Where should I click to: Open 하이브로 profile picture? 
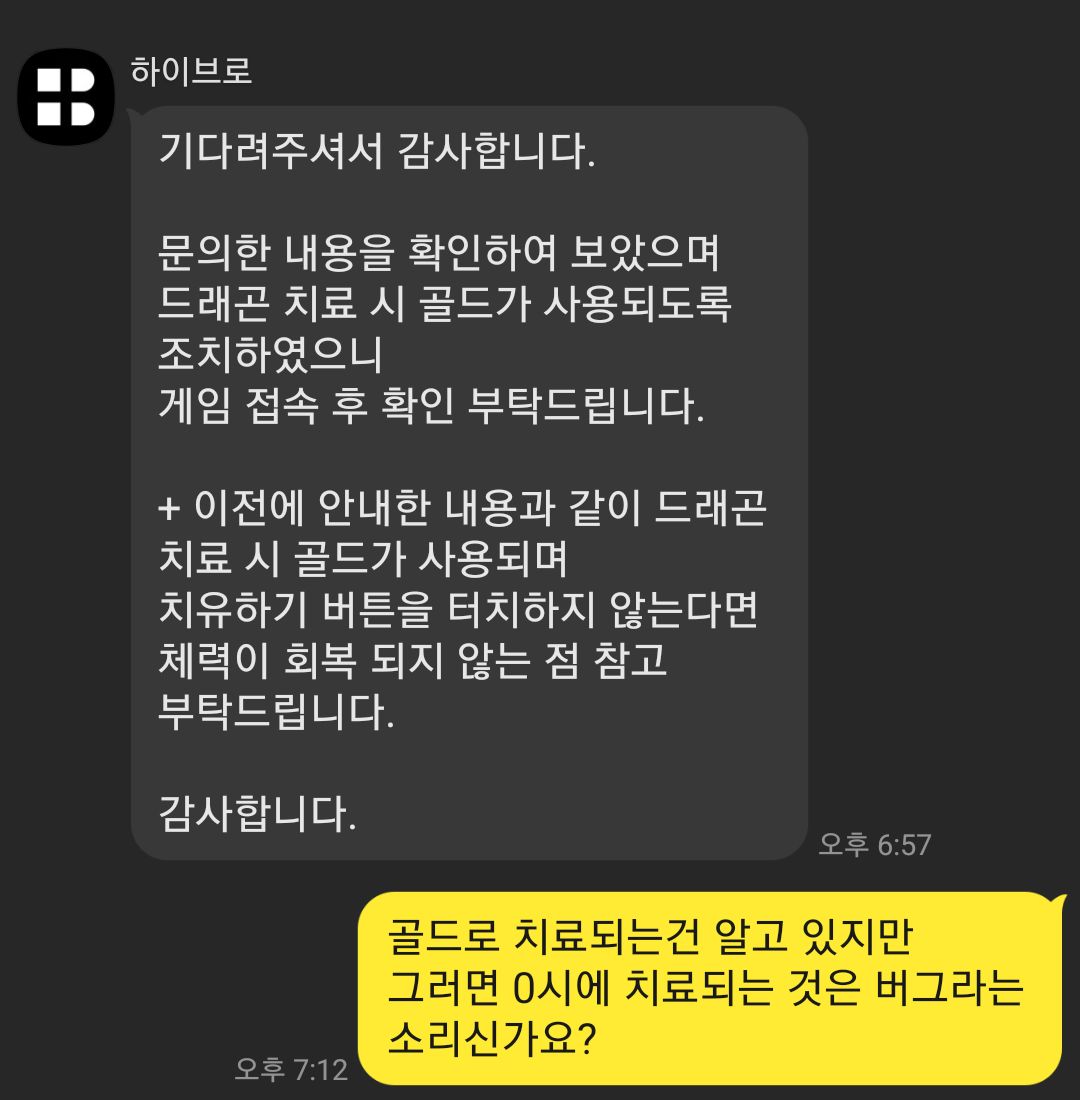click(x=66, y=97)
